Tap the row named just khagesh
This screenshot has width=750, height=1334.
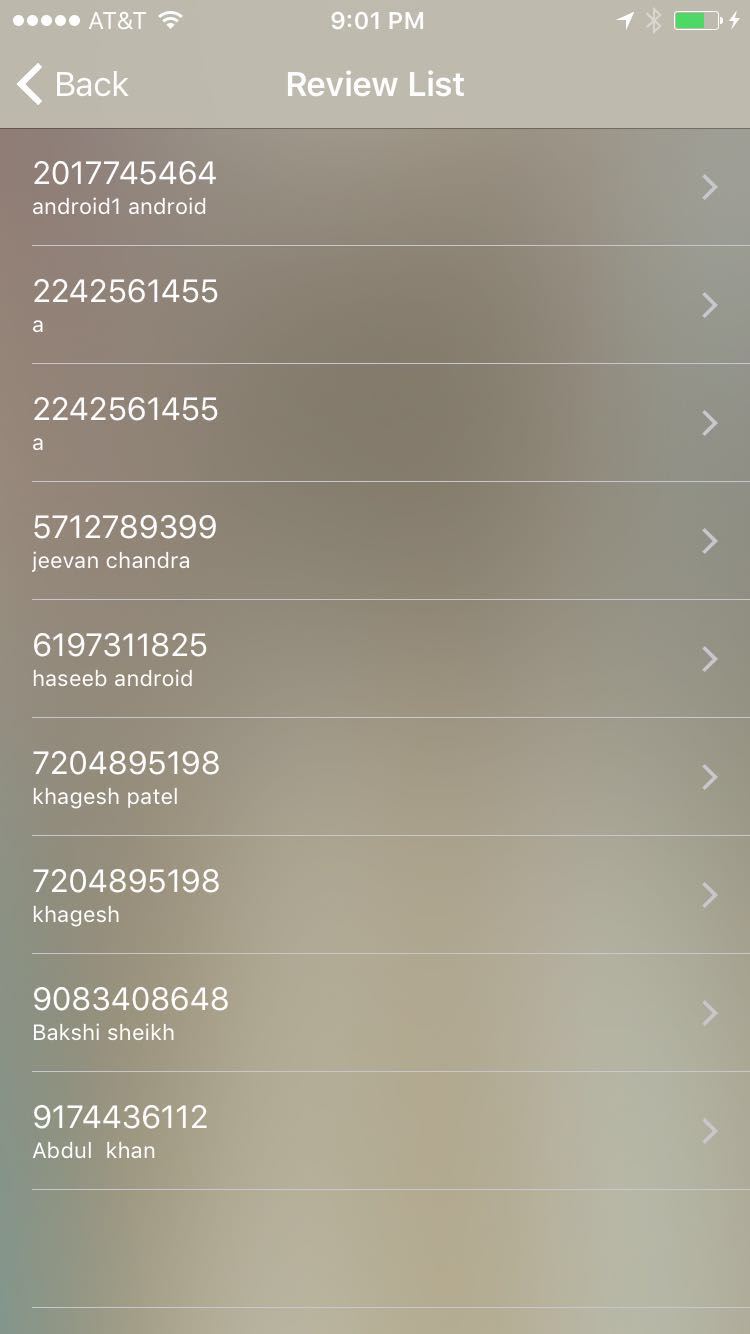(375, 895)
